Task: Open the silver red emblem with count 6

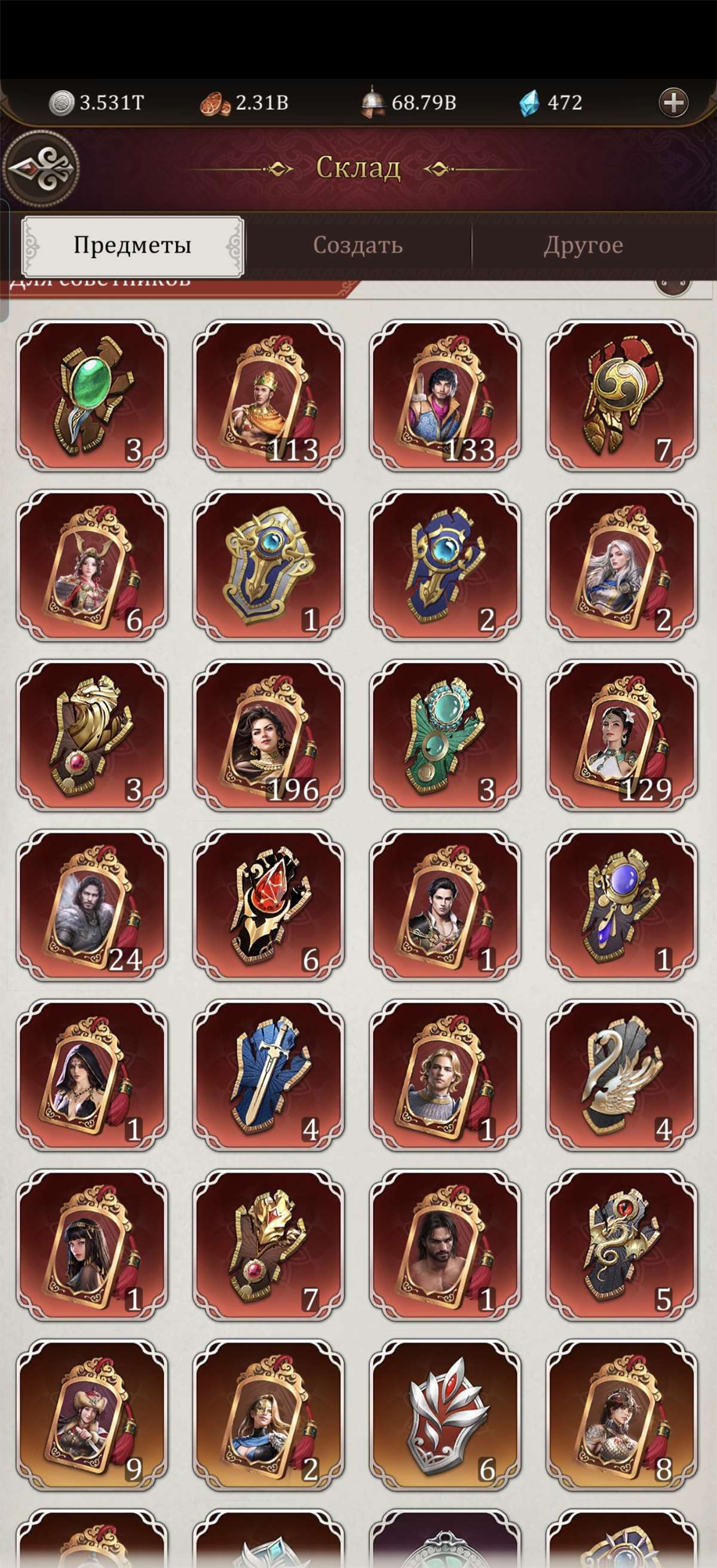Action: (x=445, y=1414)
